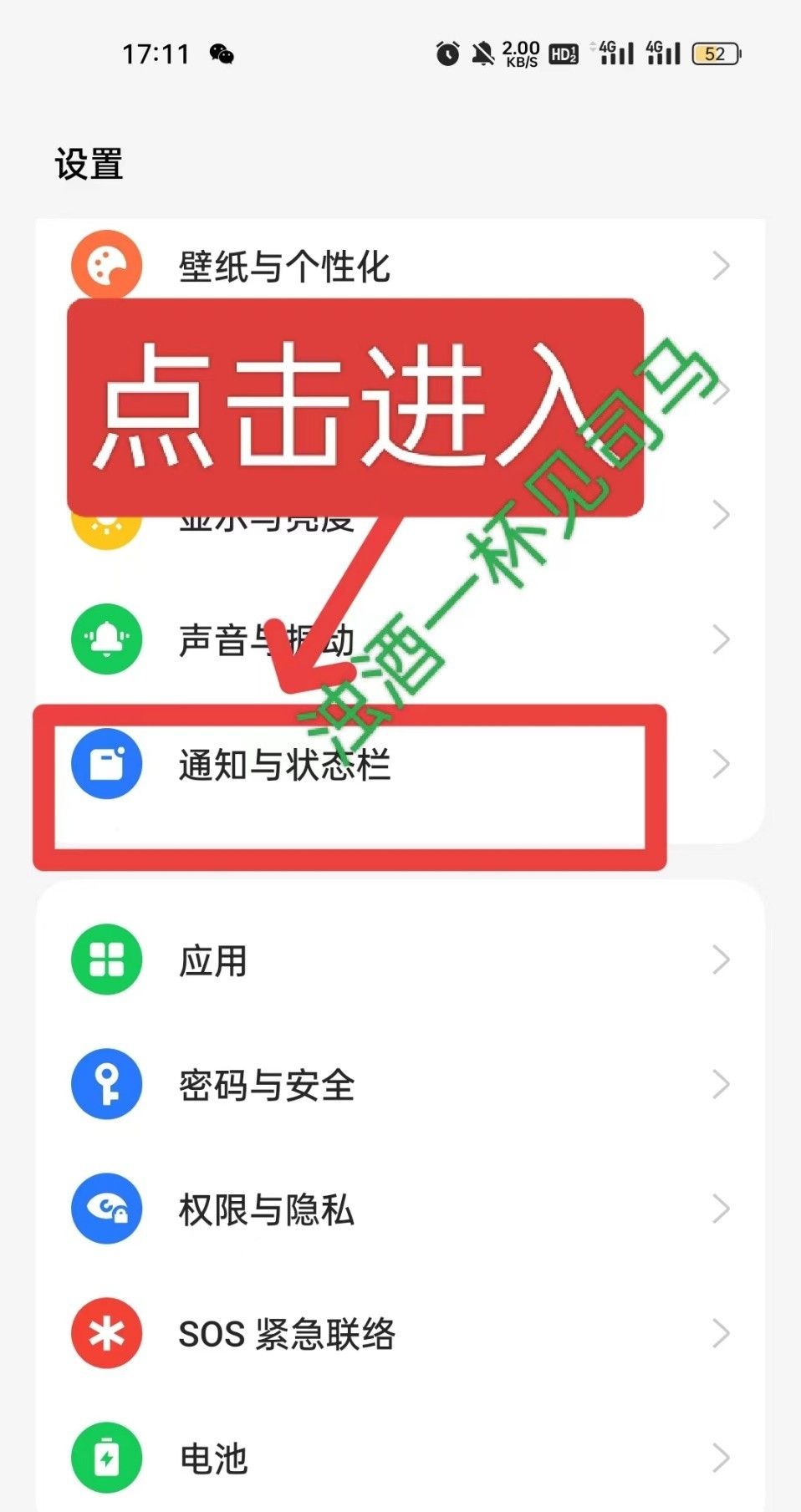Select the green battery settings icon
Viewport: 801px width, 1512px height.
(107, 1457)
